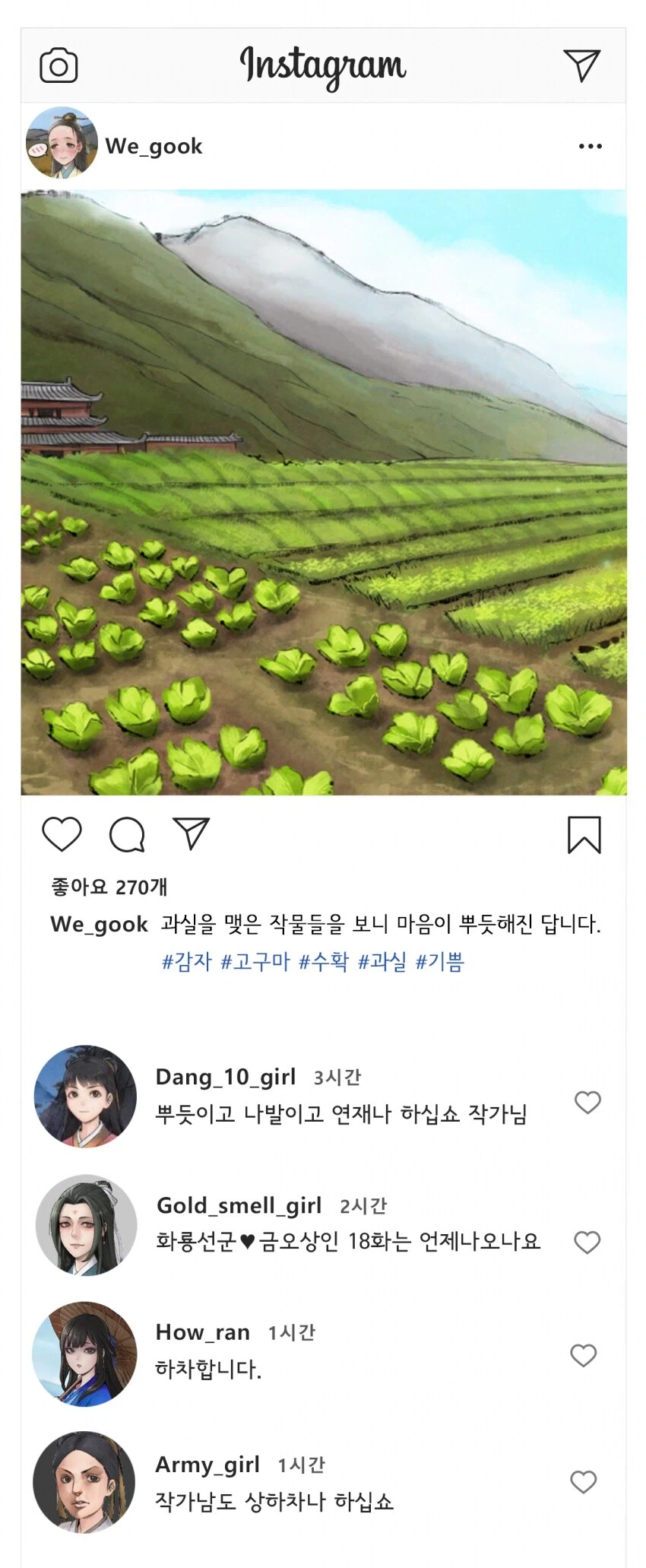646x1568 pixels.
Task: Like Dang_10_girl's comment
Action: click(588, 1103)
